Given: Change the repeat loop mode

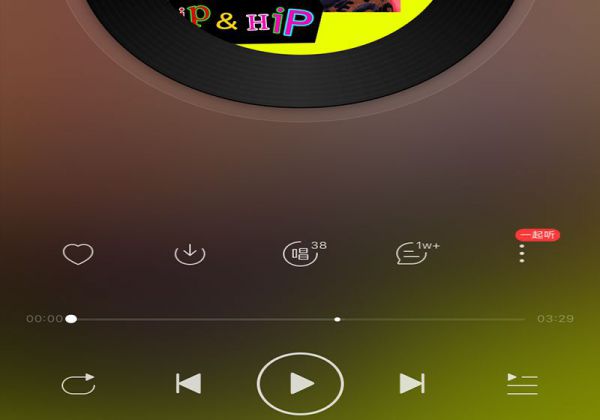Looking at the screenshot, I should (78, 383).
